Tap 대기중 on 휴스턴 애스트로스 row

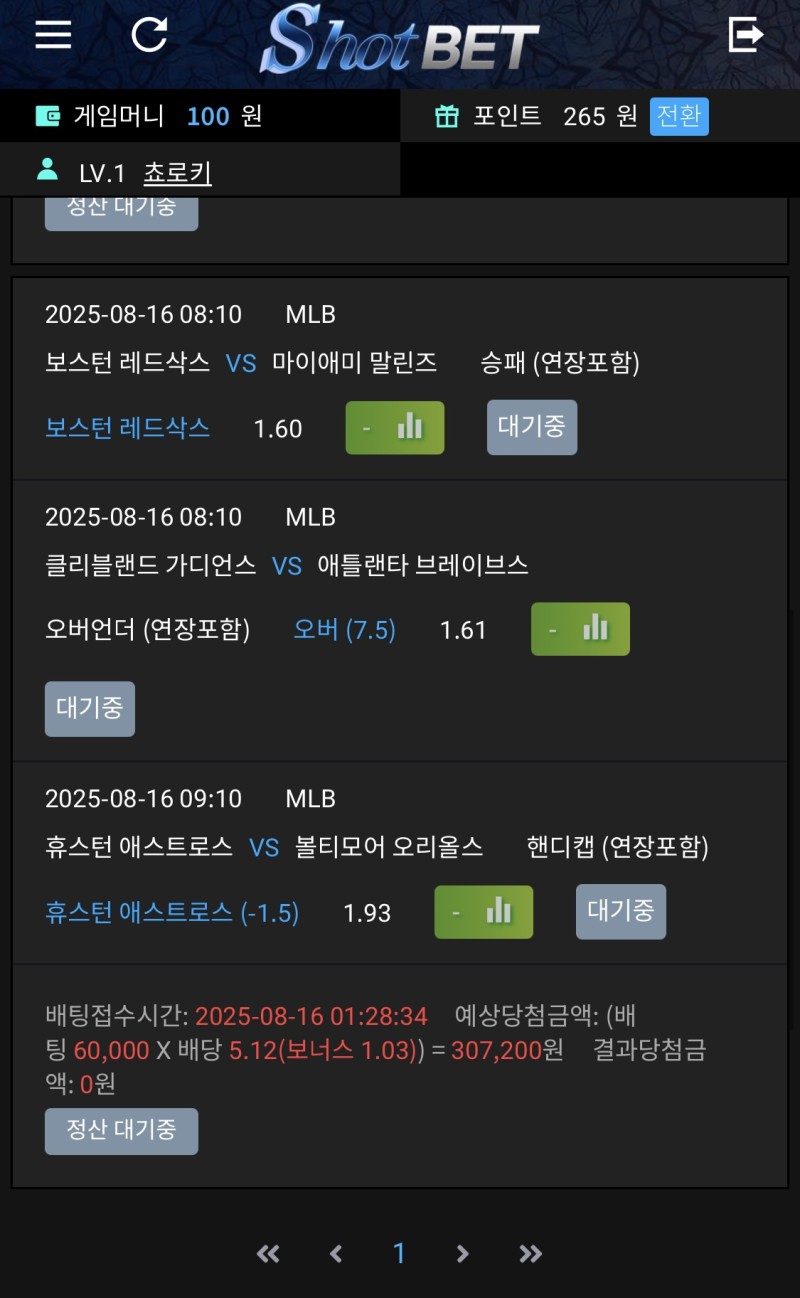621,911
